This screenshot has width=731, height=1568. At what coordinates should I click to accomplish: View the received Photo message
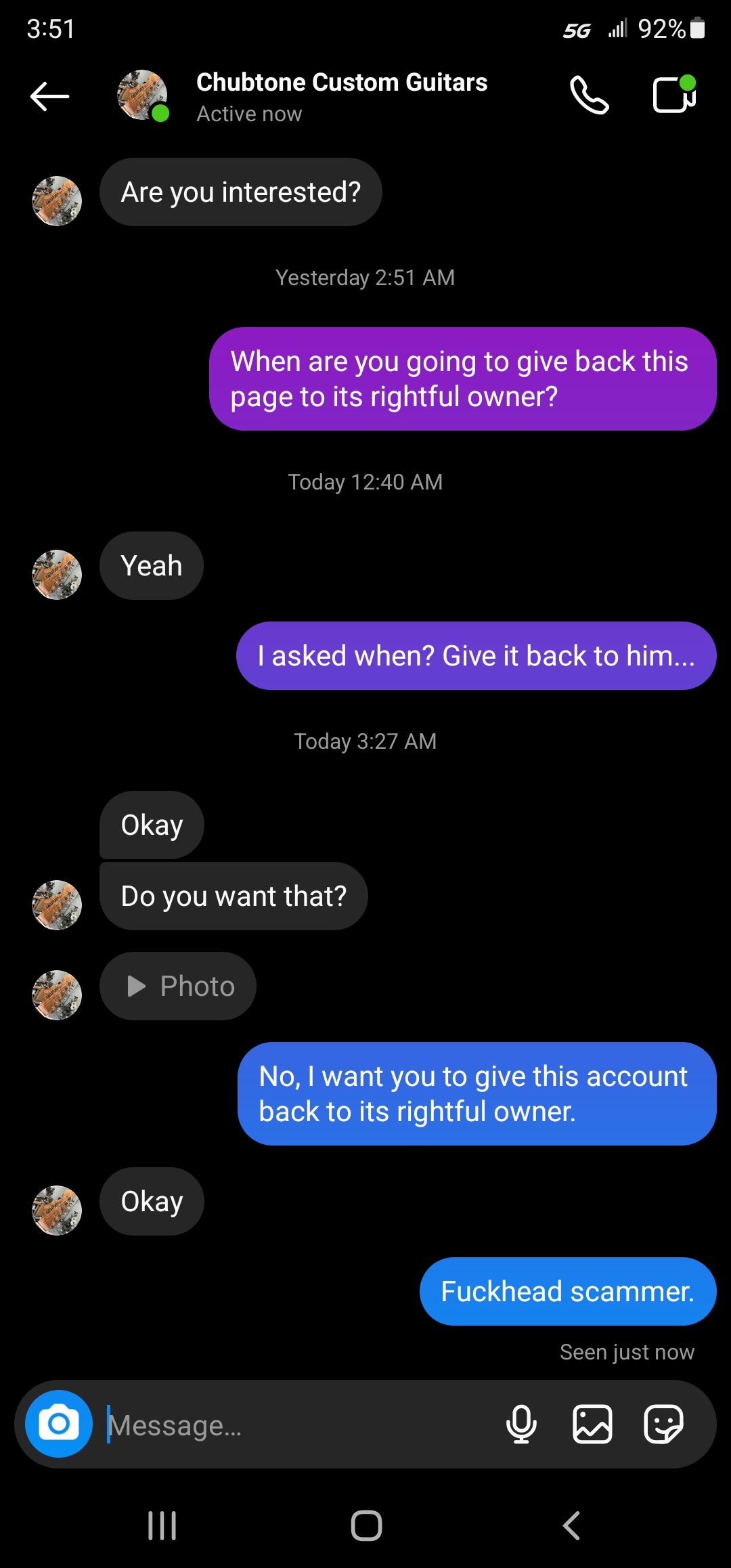(179, 986)
